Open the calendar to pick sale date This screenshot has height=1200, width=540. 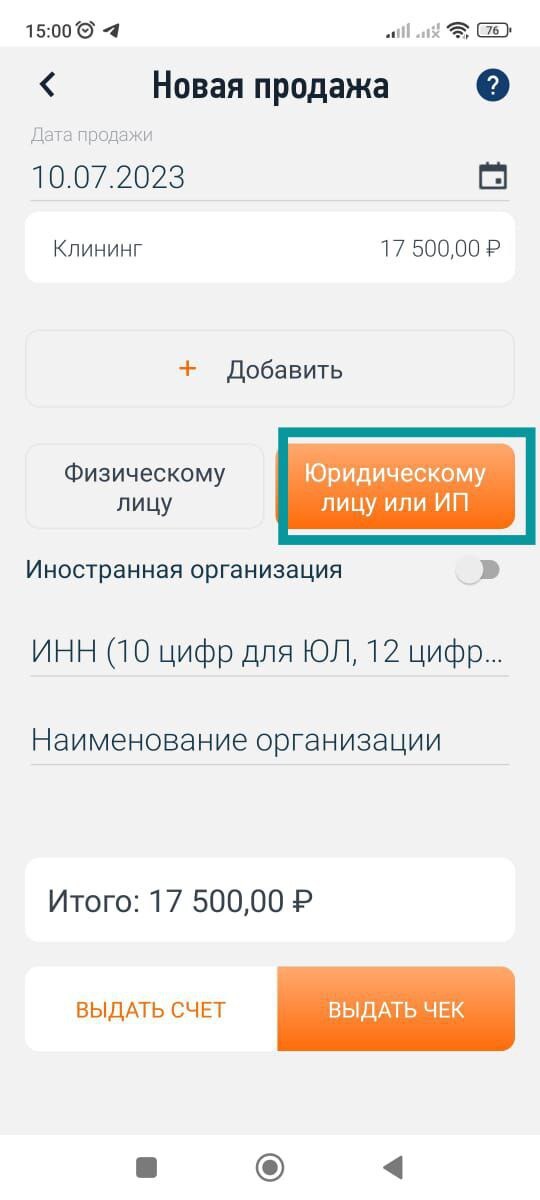coord(493,176)
